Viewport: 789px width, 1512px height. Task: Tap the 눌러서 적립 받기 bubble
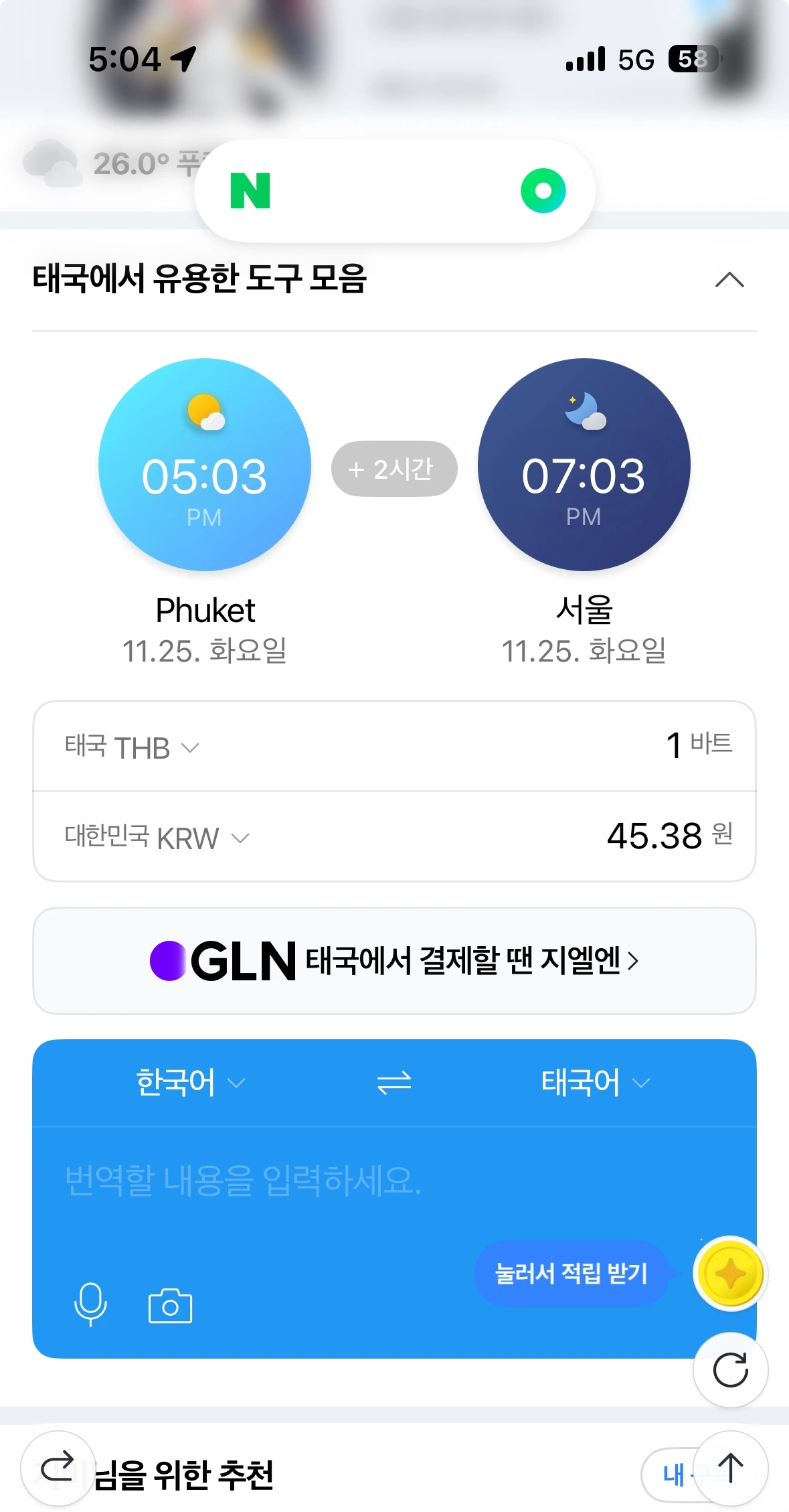[x=571, y=1273]
